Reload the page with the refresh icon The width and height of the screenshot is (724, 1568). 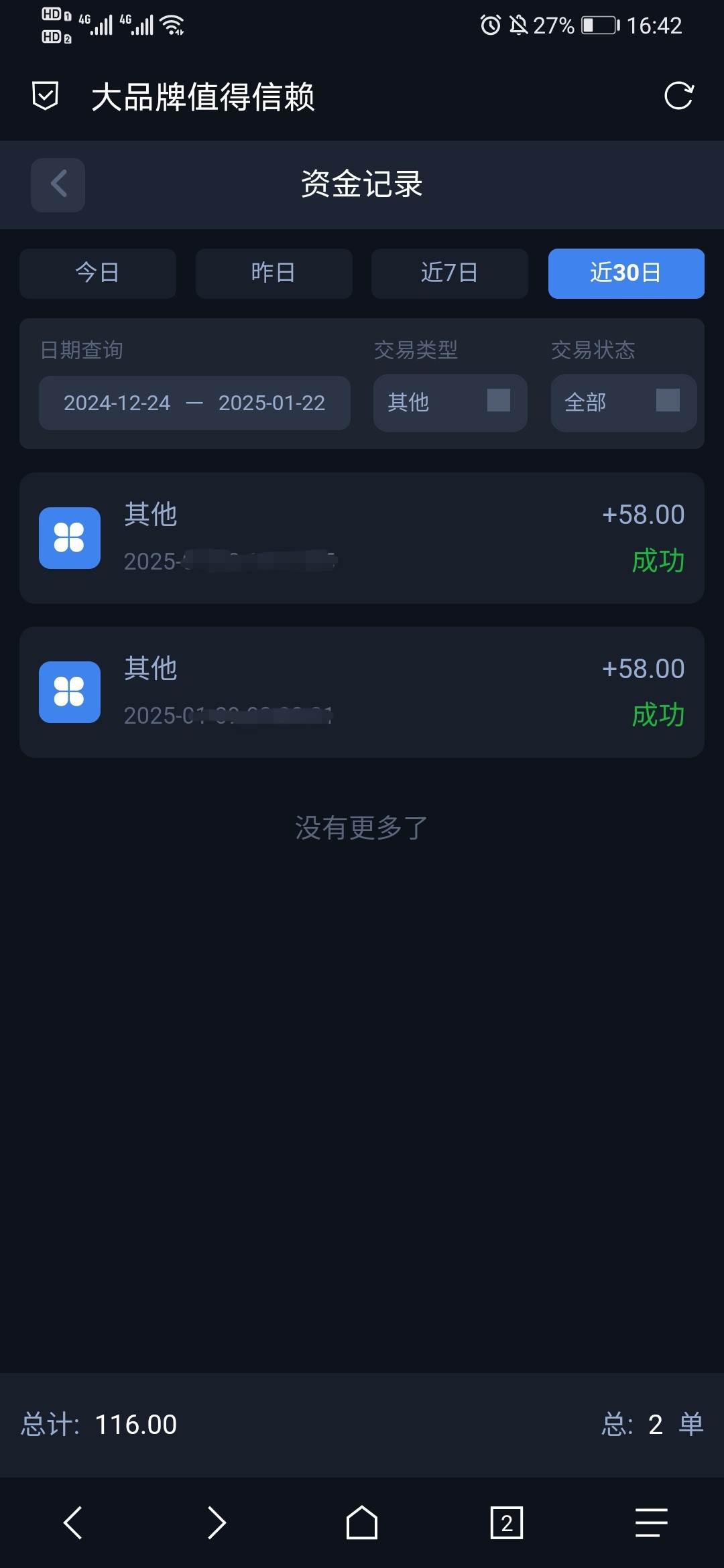pyautogui.click(x=678, y=96)
